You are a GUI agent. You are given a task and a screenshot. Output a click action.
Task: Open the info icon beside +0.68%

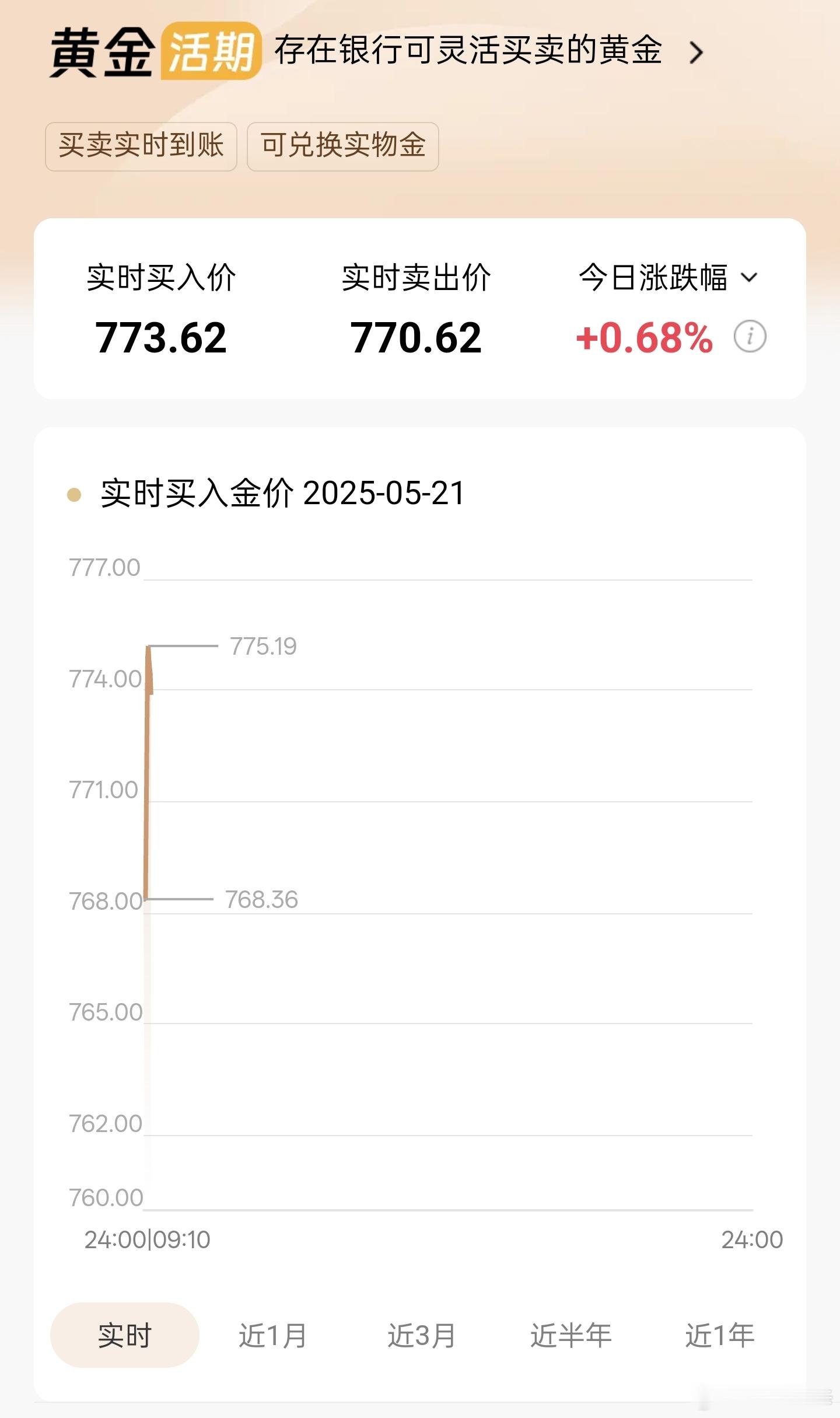pos(750,337)
